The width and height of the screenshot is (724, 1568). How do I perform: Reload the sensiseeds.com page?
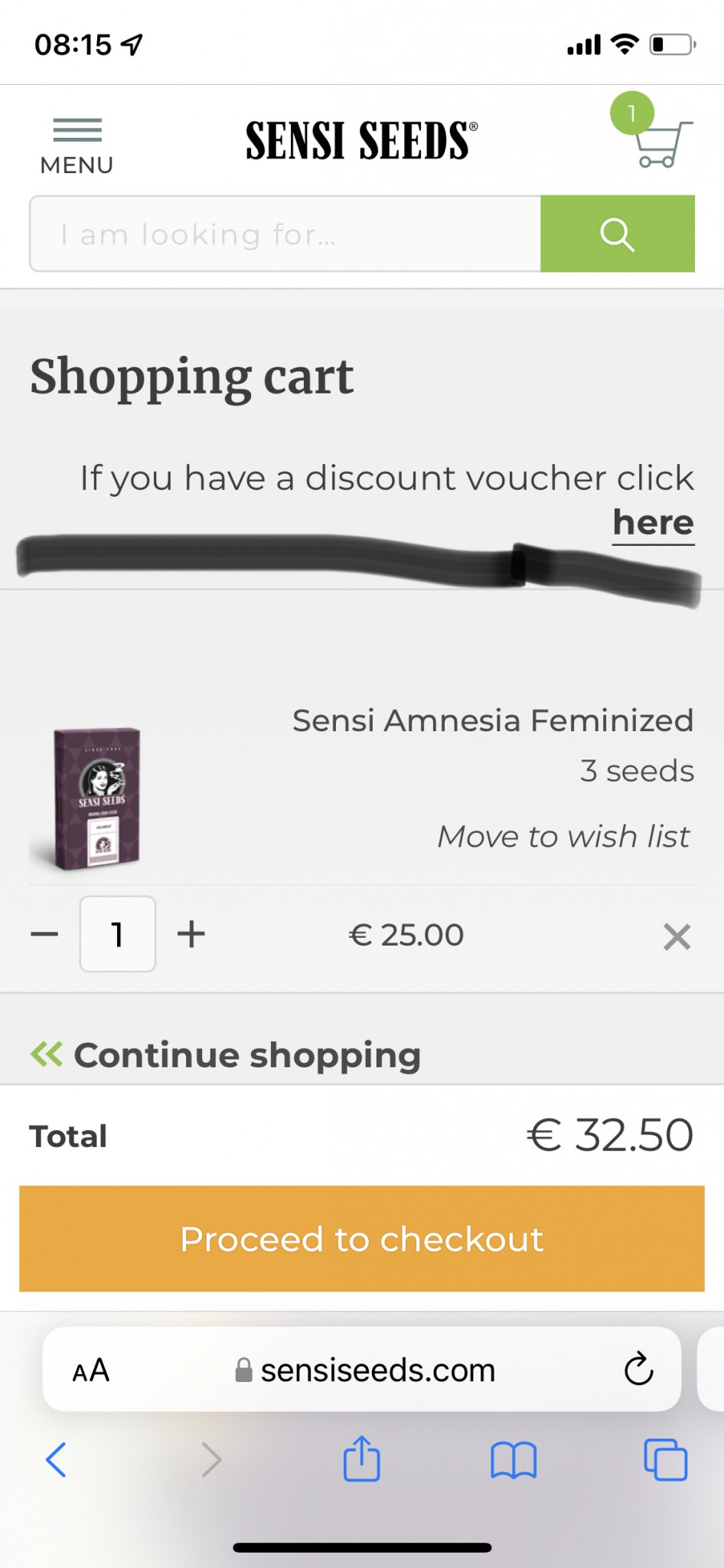pos(638,1370)
